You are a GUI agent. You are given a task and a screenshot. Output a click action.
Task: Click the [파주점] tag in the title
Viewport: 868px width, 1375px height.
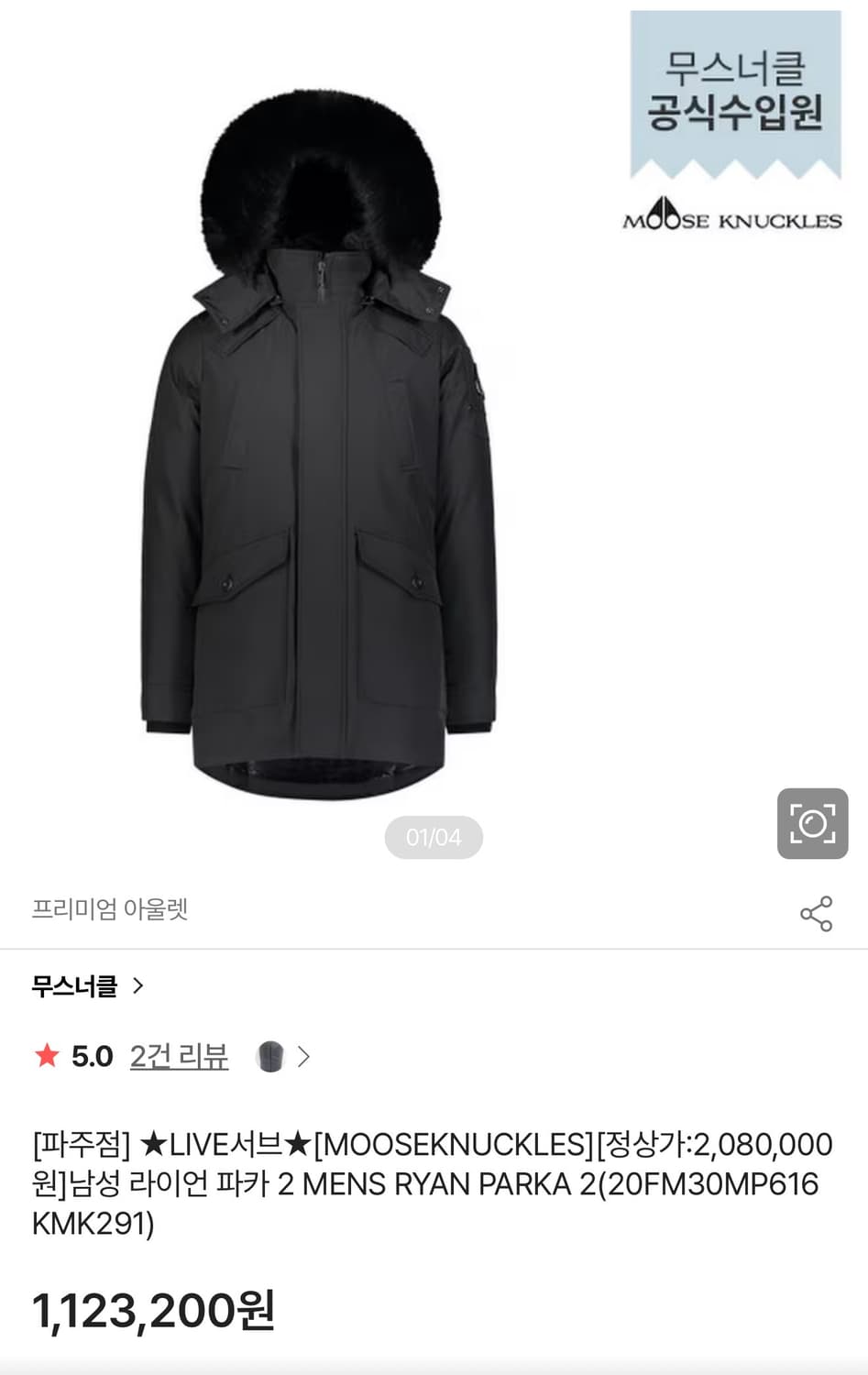coord(77,1146)
